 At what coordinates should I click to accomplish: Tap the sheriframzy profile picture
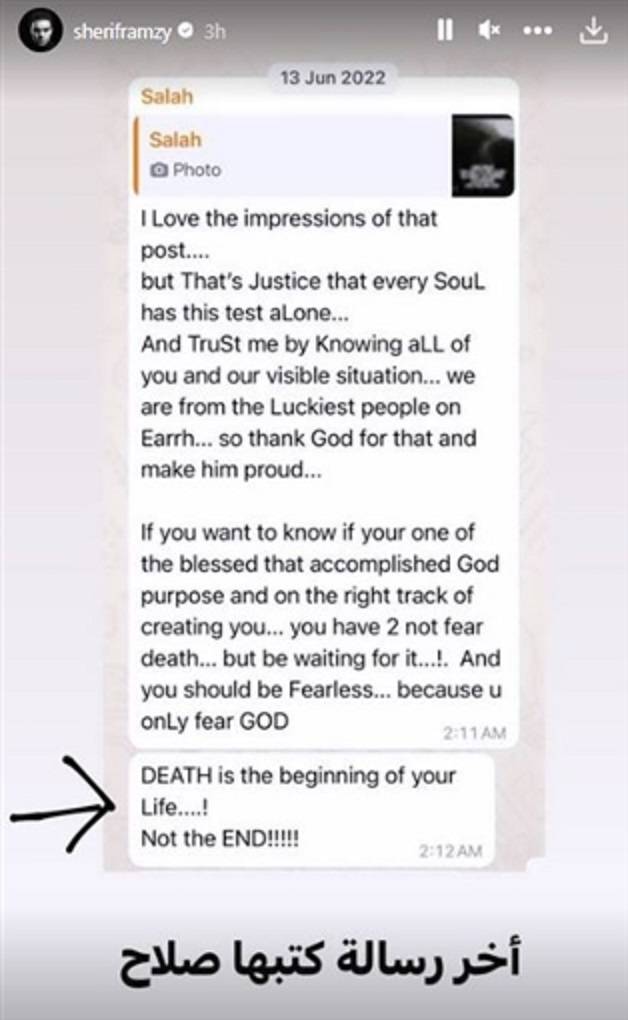point(39,31)
